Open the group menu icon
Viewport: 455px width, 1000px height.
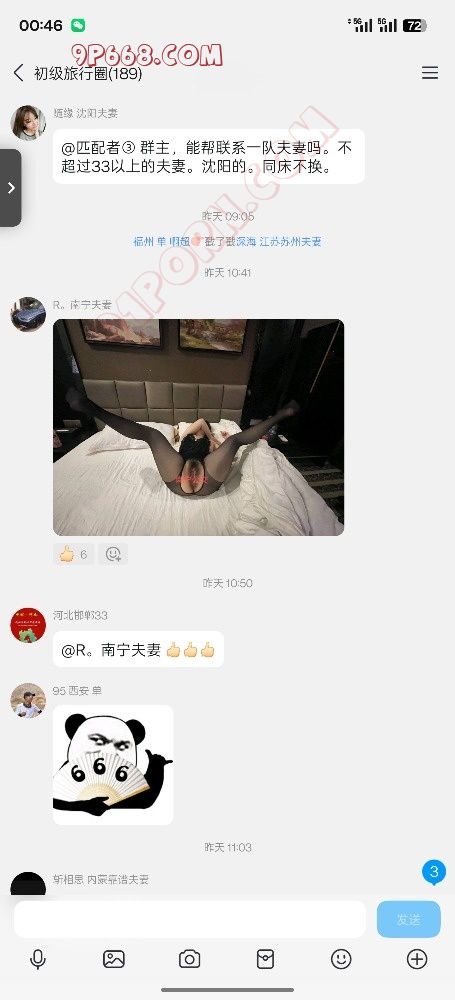coord(429,73)
